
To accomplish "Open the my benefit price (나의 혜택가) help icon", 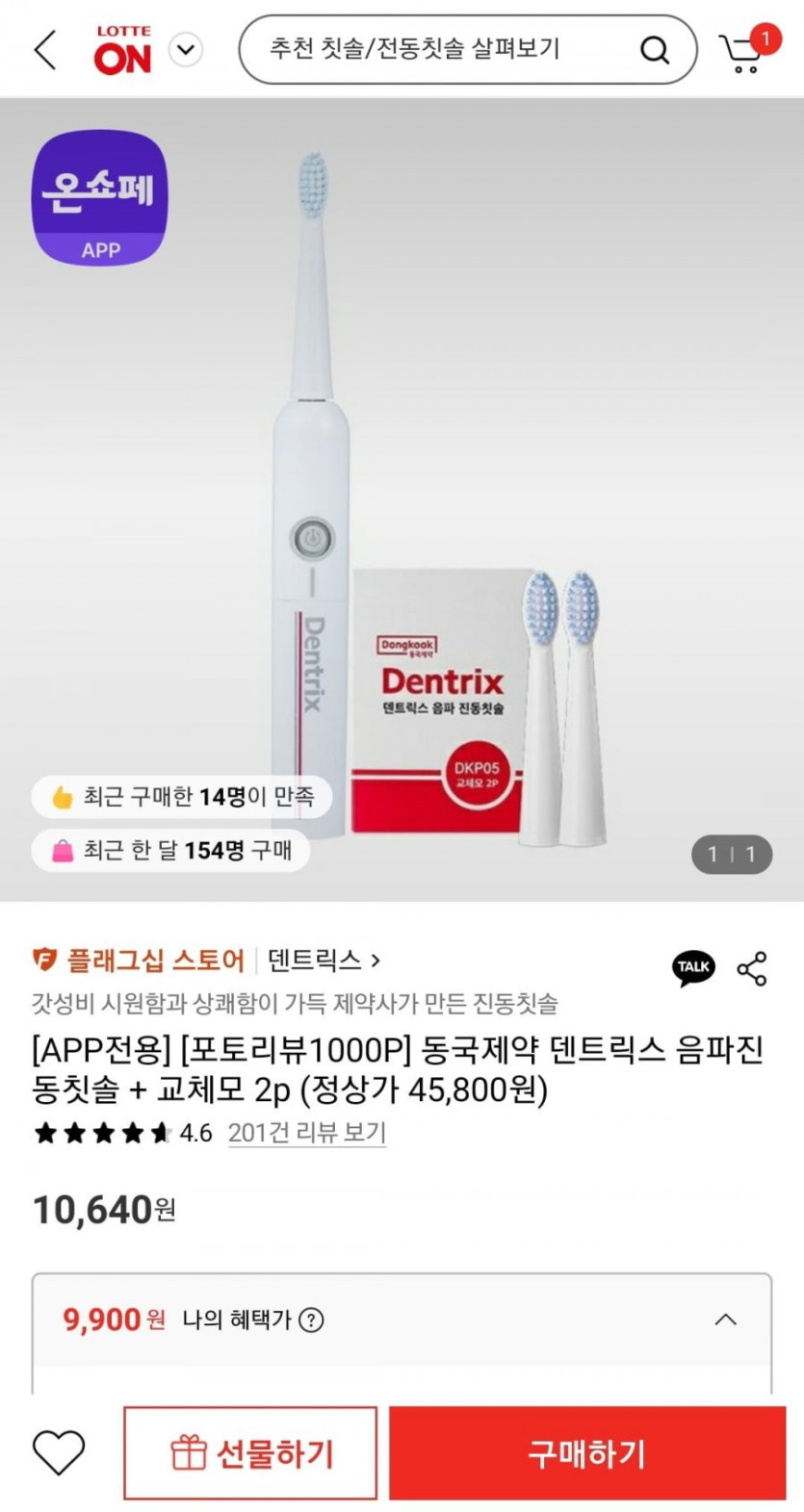I will 311,1320.
